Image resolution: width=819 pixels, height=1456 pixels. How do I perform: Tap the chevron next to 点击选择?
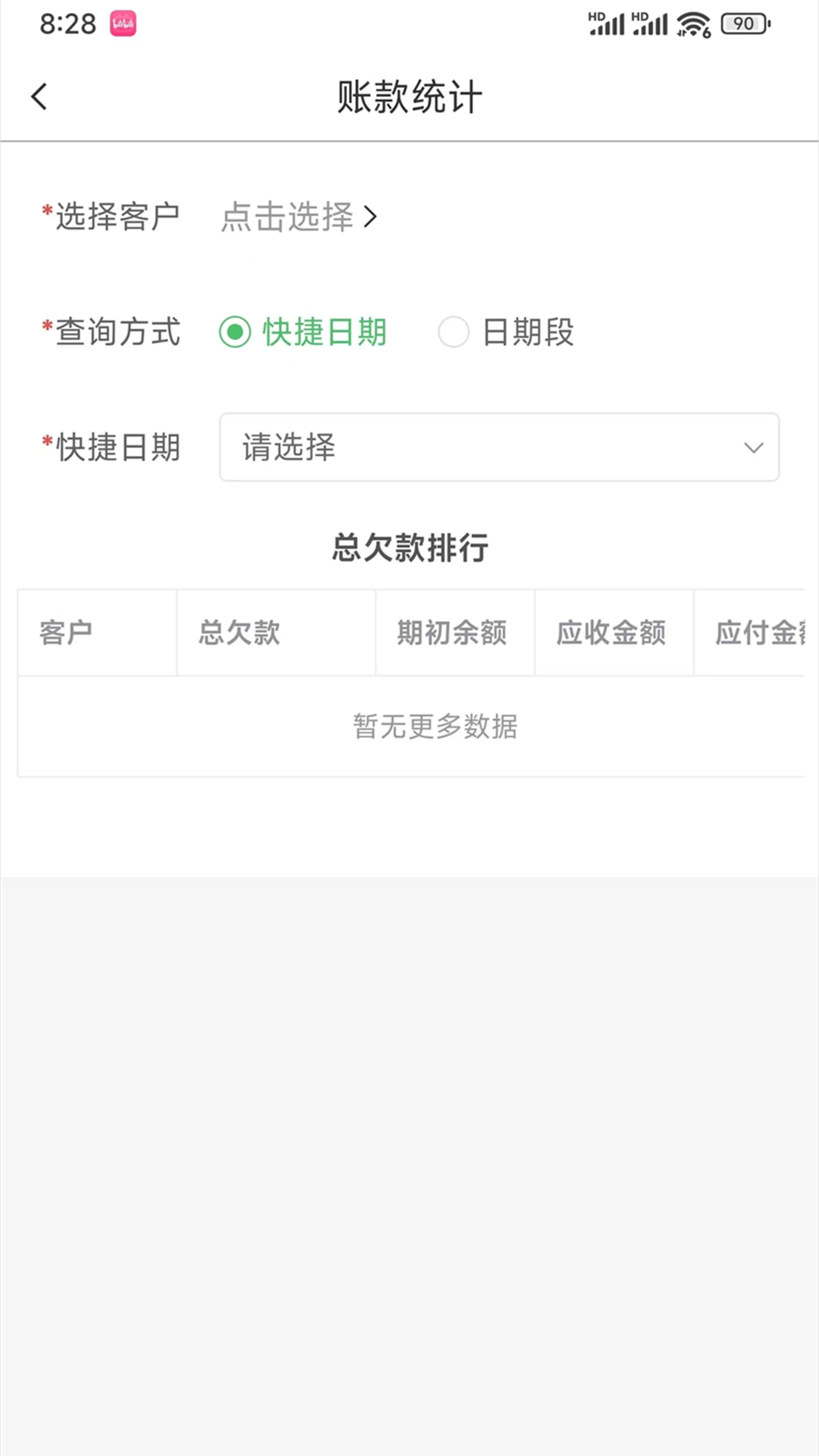pyautogui.click(x=372, y=218)
